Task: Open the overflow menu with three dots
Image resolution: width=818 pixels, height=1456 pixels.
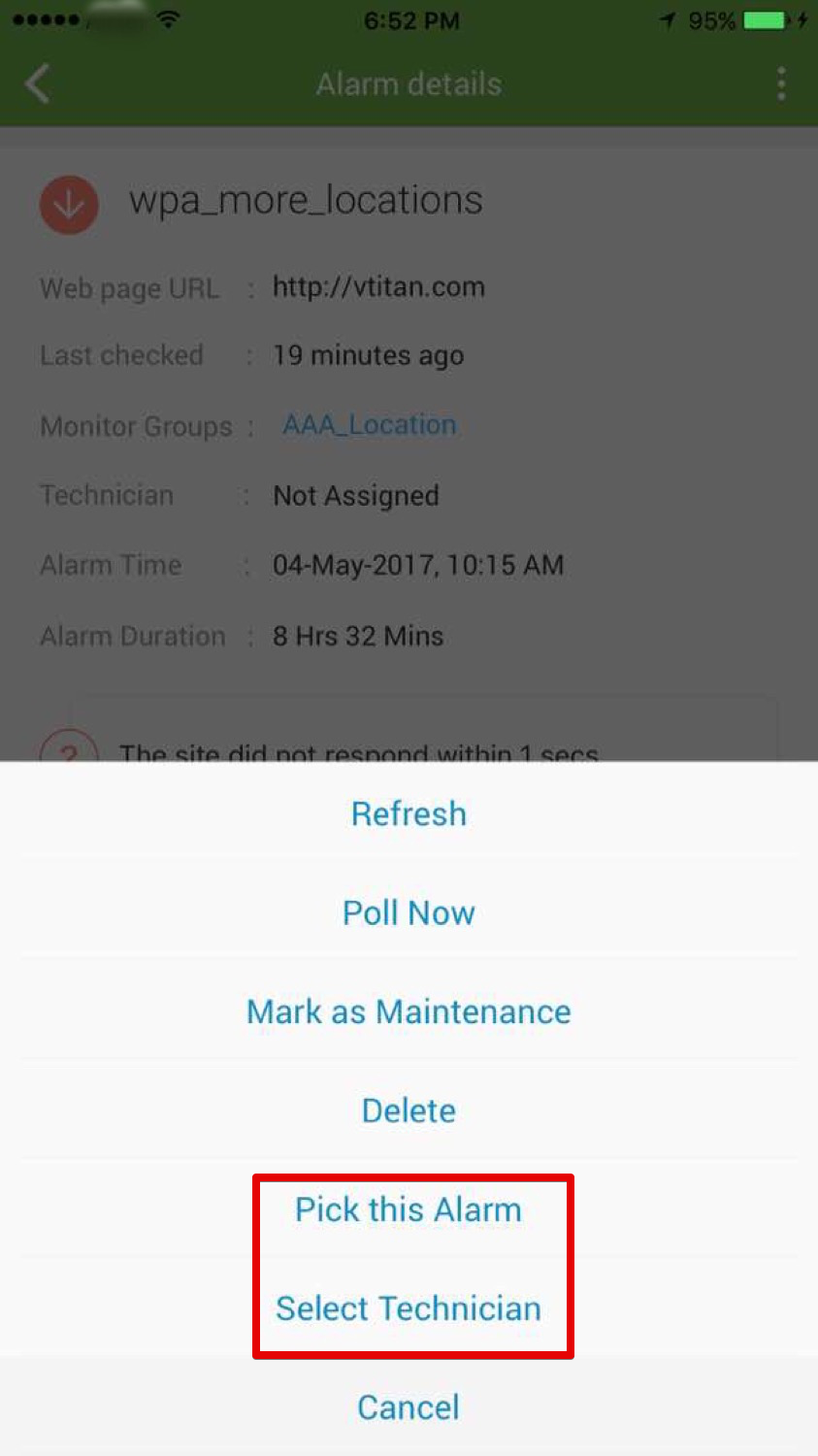Action: [781, 83]
